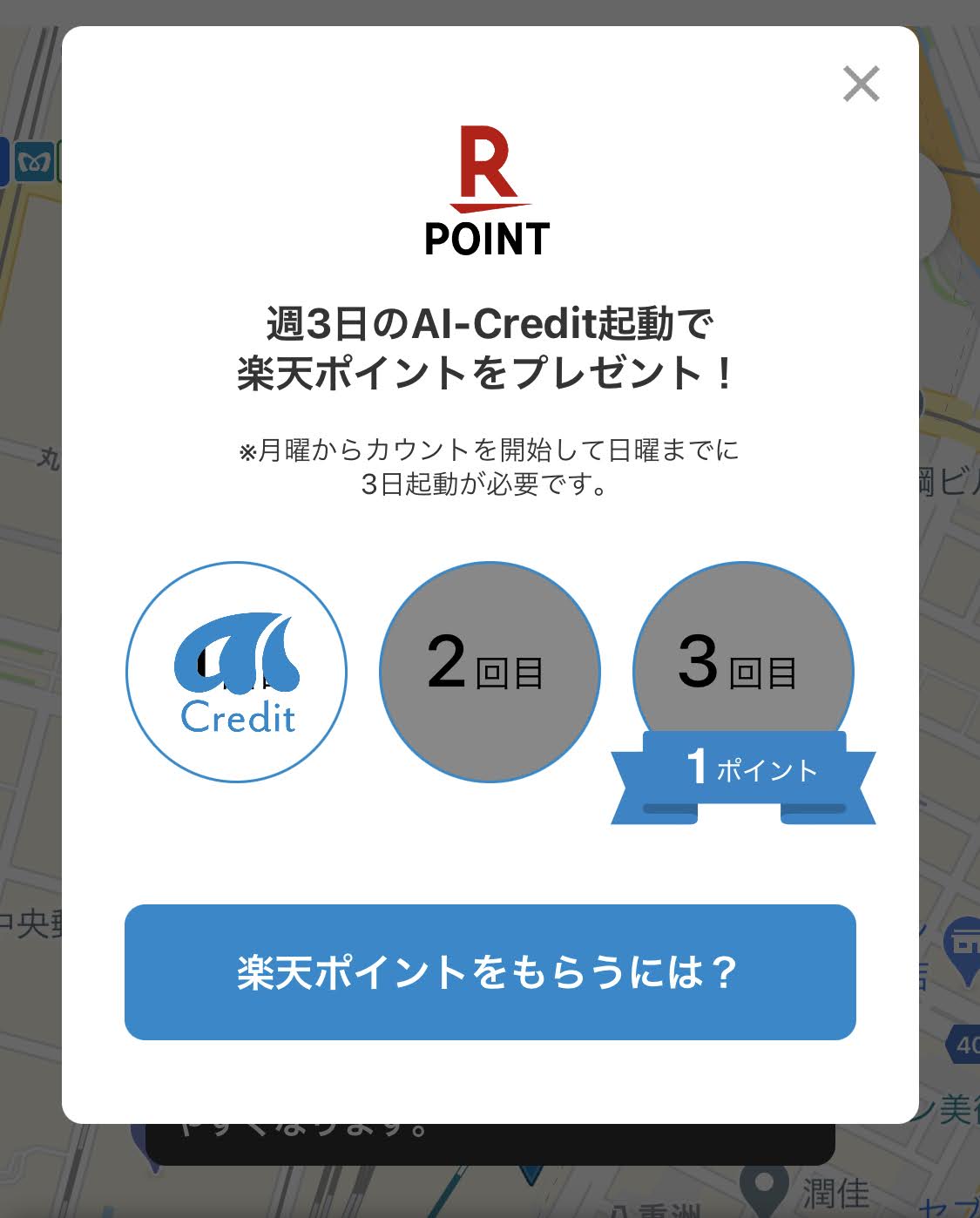Close the Rakuten Point popup
This screenshot has width=980, height=1218.
[x=861, y=84]
